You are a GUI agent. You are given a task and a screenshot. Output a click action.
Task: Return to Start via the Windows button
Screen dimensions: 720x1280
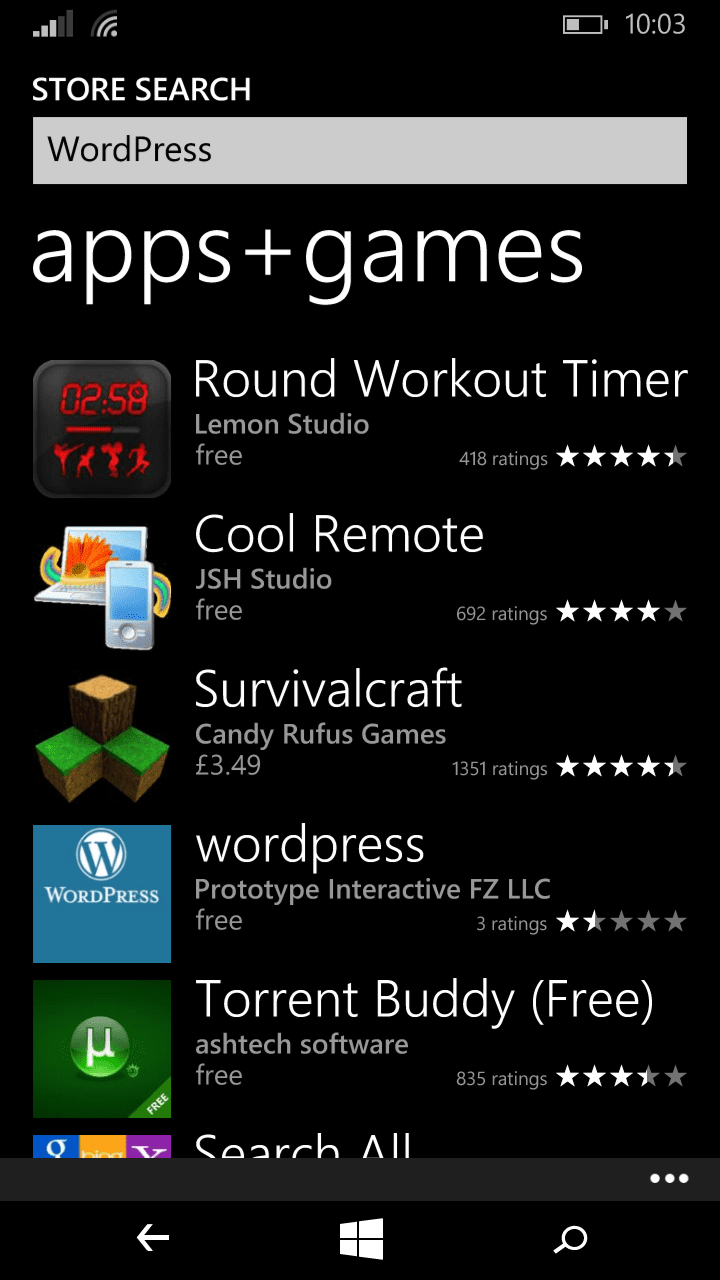361,1240
